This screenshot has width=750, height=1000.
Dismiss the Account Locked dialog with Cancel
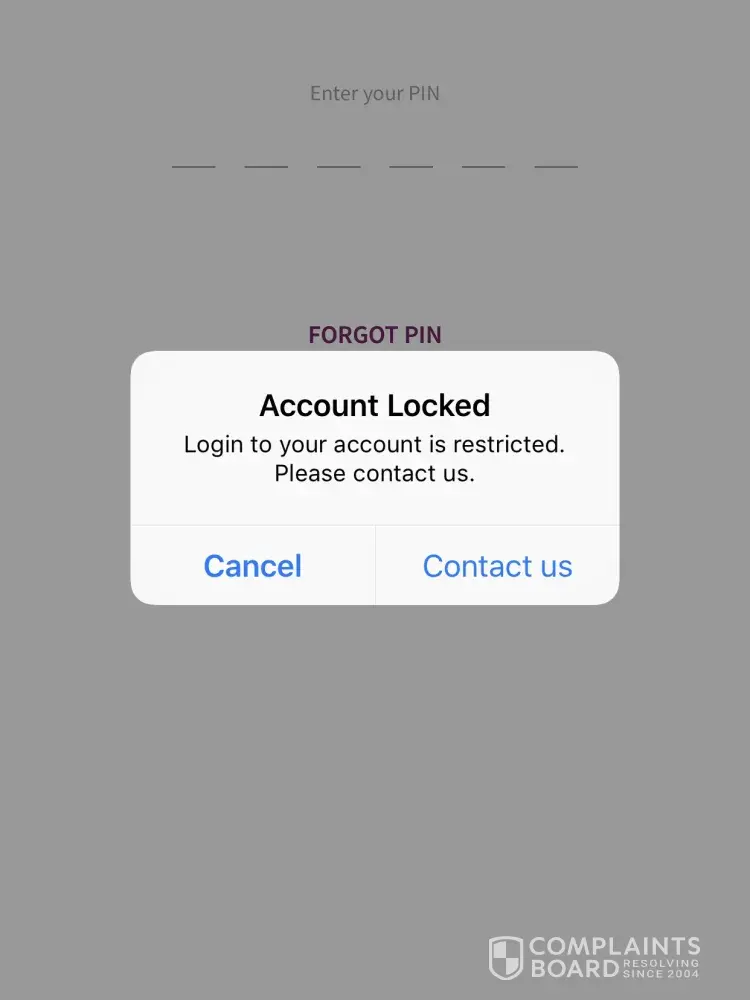point(253,566)
